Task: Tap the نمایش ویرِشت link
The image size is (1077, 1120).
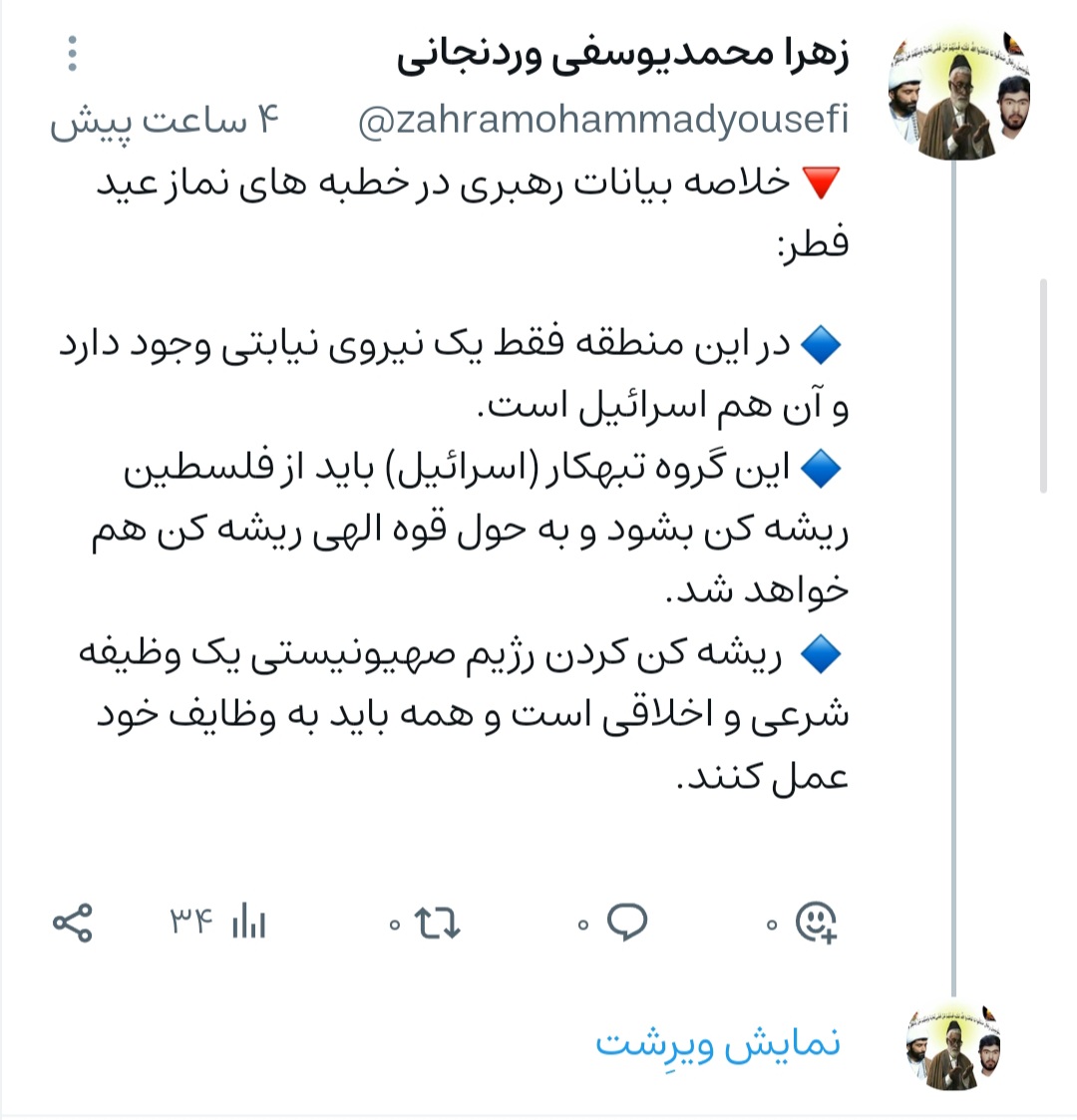Action: coord(718,1043)
